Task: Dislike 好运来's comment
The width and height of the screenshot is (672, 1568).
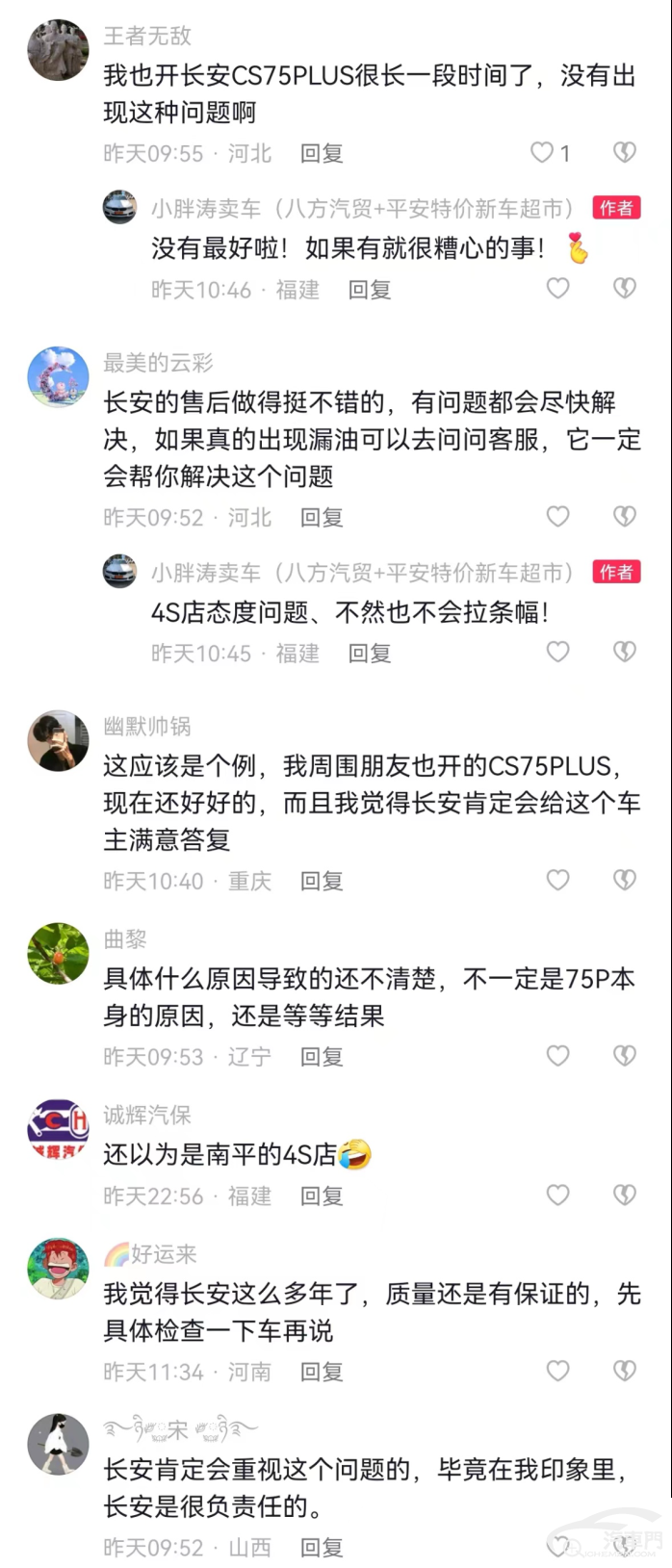Action: [625, 1371]
